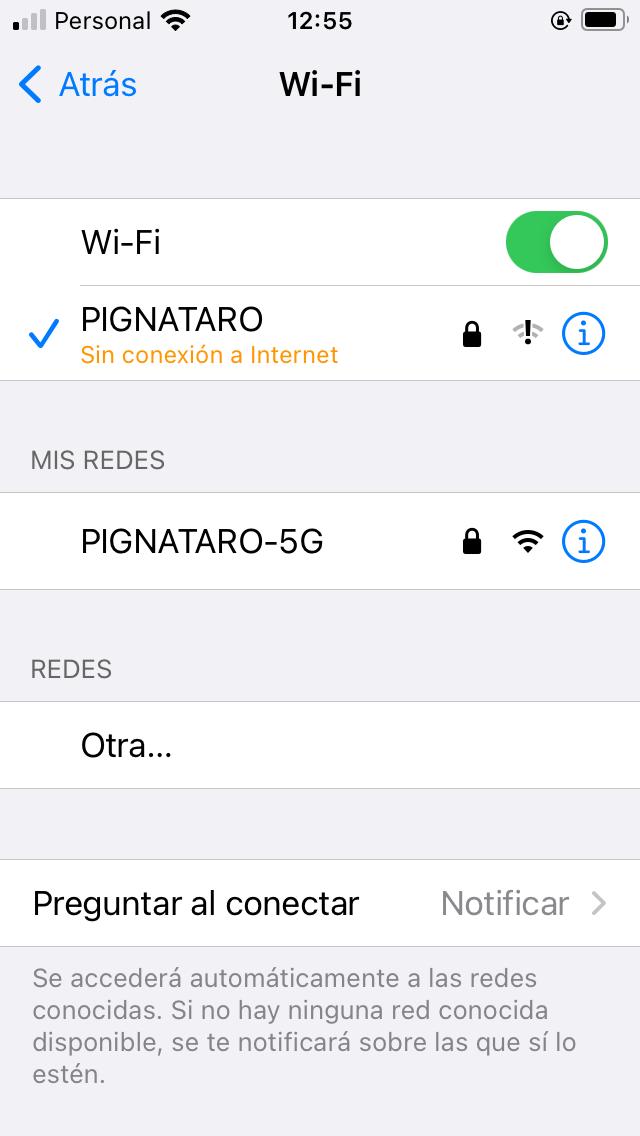This screenshot has height=1136, width=640.
Task: Go back with the Atrás button
Action: pos(78,85)
